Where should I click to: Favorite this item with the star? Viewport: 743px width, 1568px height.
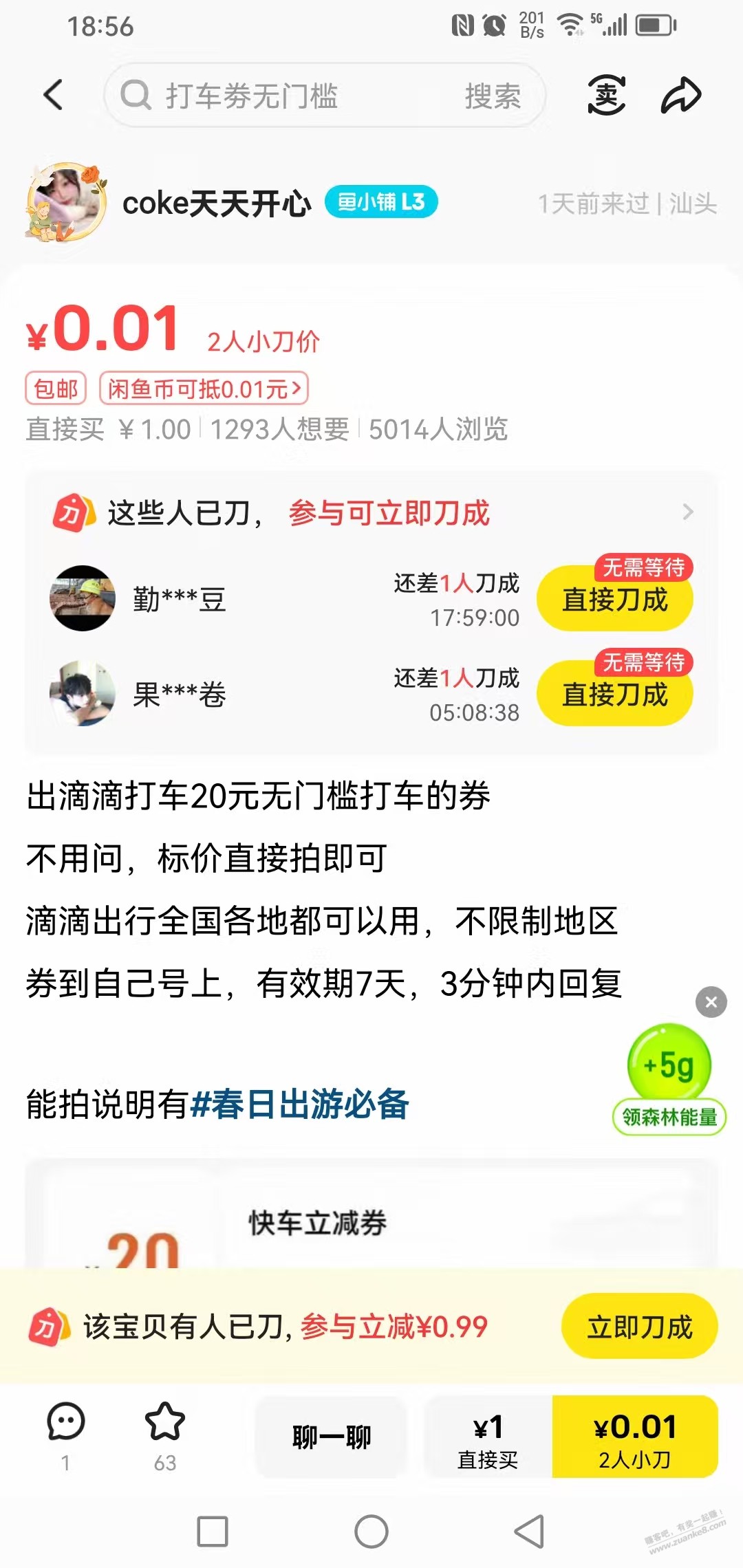click(165, 1424)
